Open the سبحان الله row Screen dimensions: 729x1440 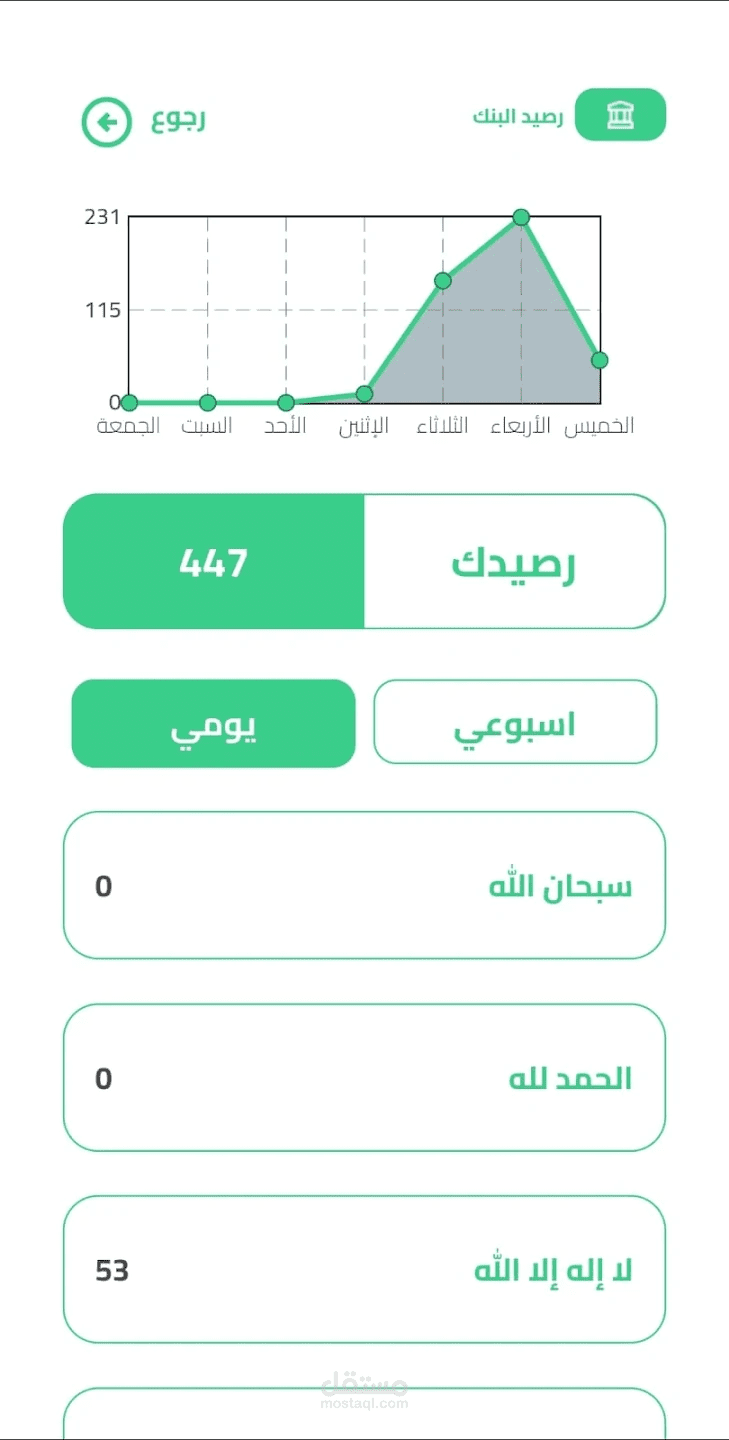[x=364, y=885]
